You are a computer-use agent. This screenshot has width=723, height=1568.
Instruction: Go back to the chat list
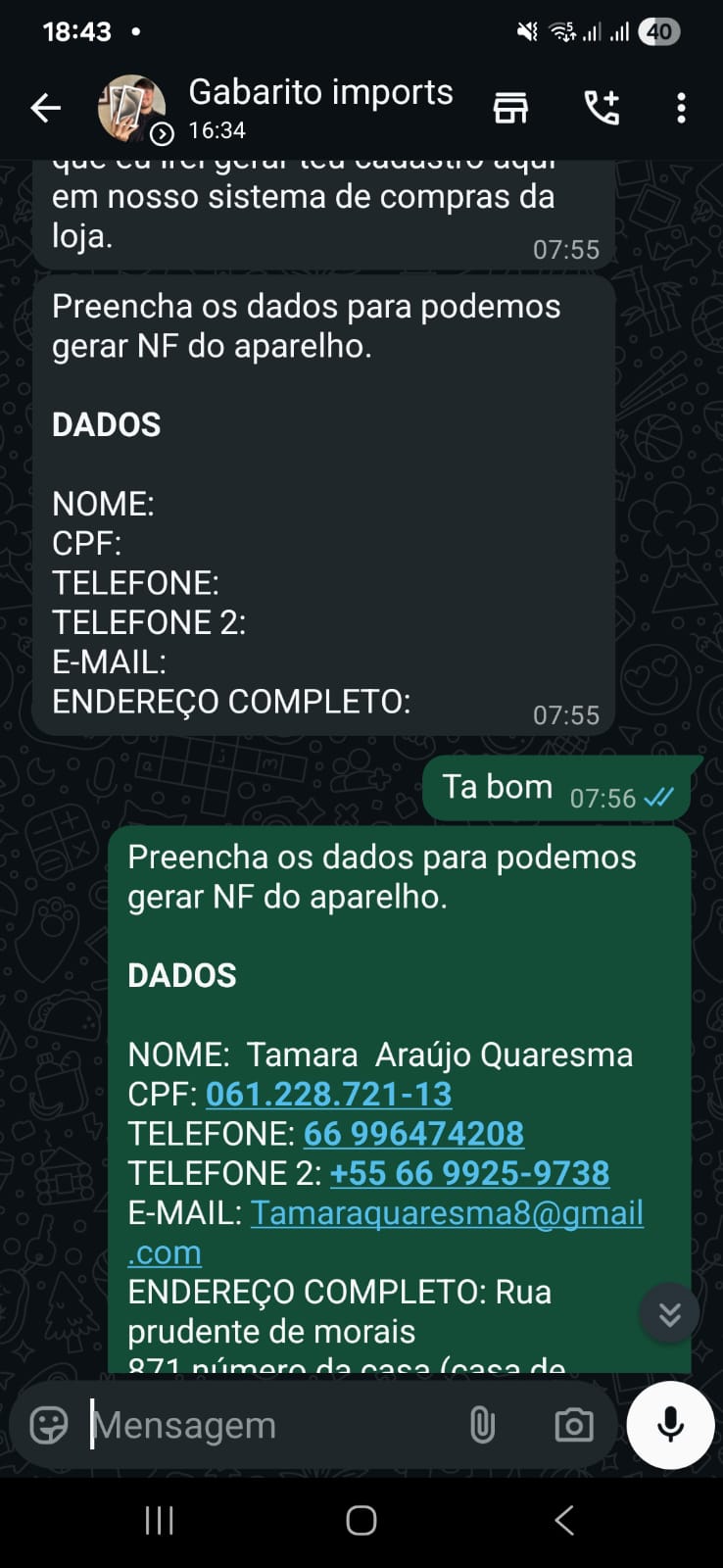45,109
